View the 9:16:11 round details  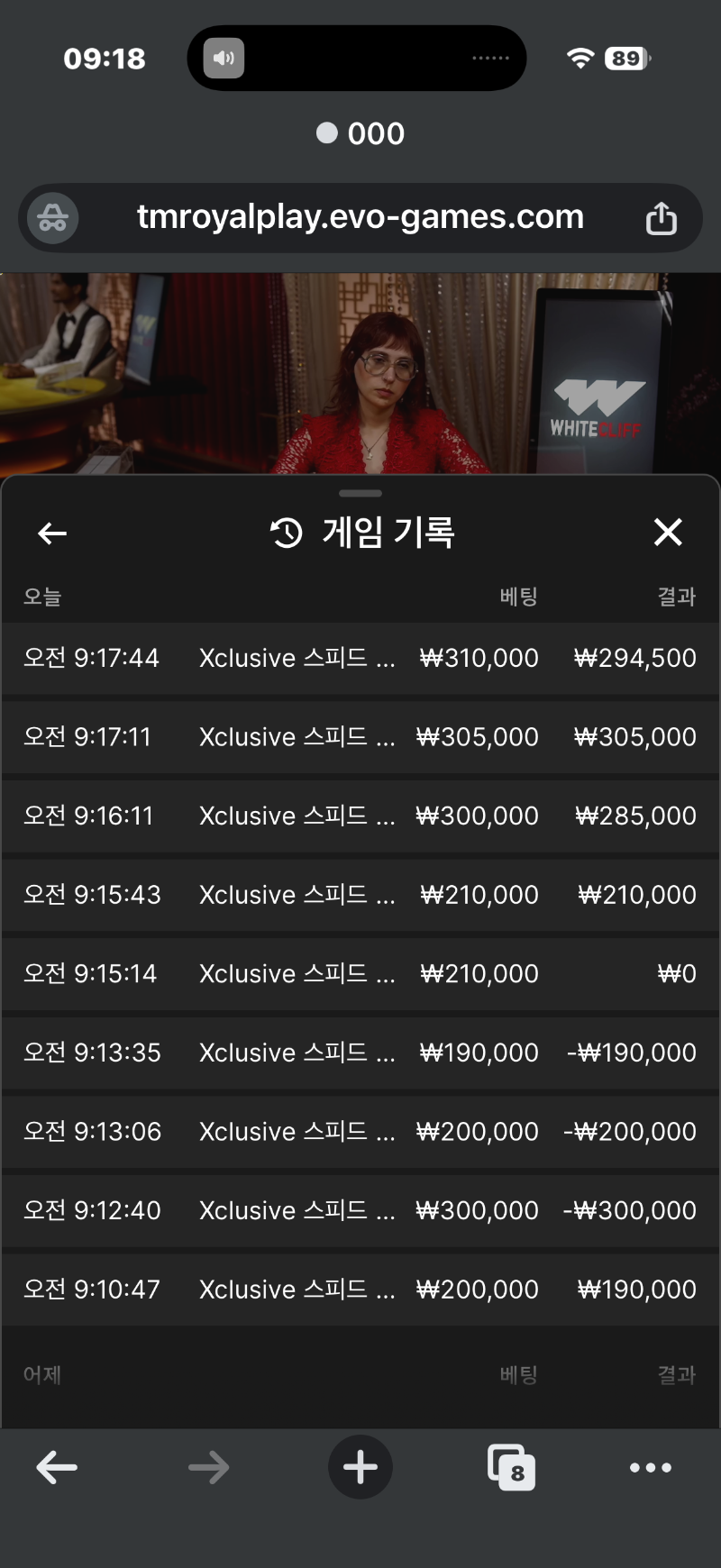coord(360,816)
